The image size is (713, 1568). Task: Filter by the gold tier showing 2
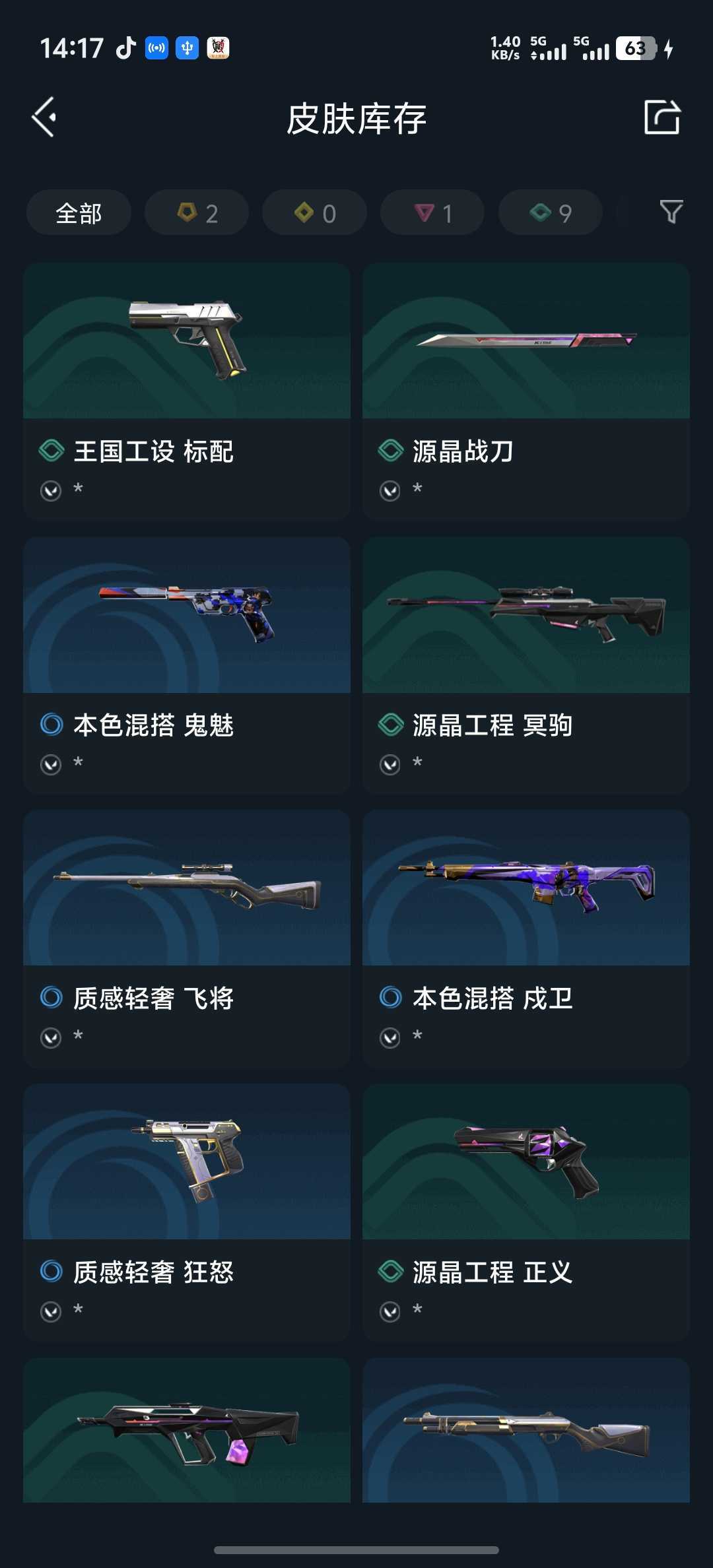197,212
